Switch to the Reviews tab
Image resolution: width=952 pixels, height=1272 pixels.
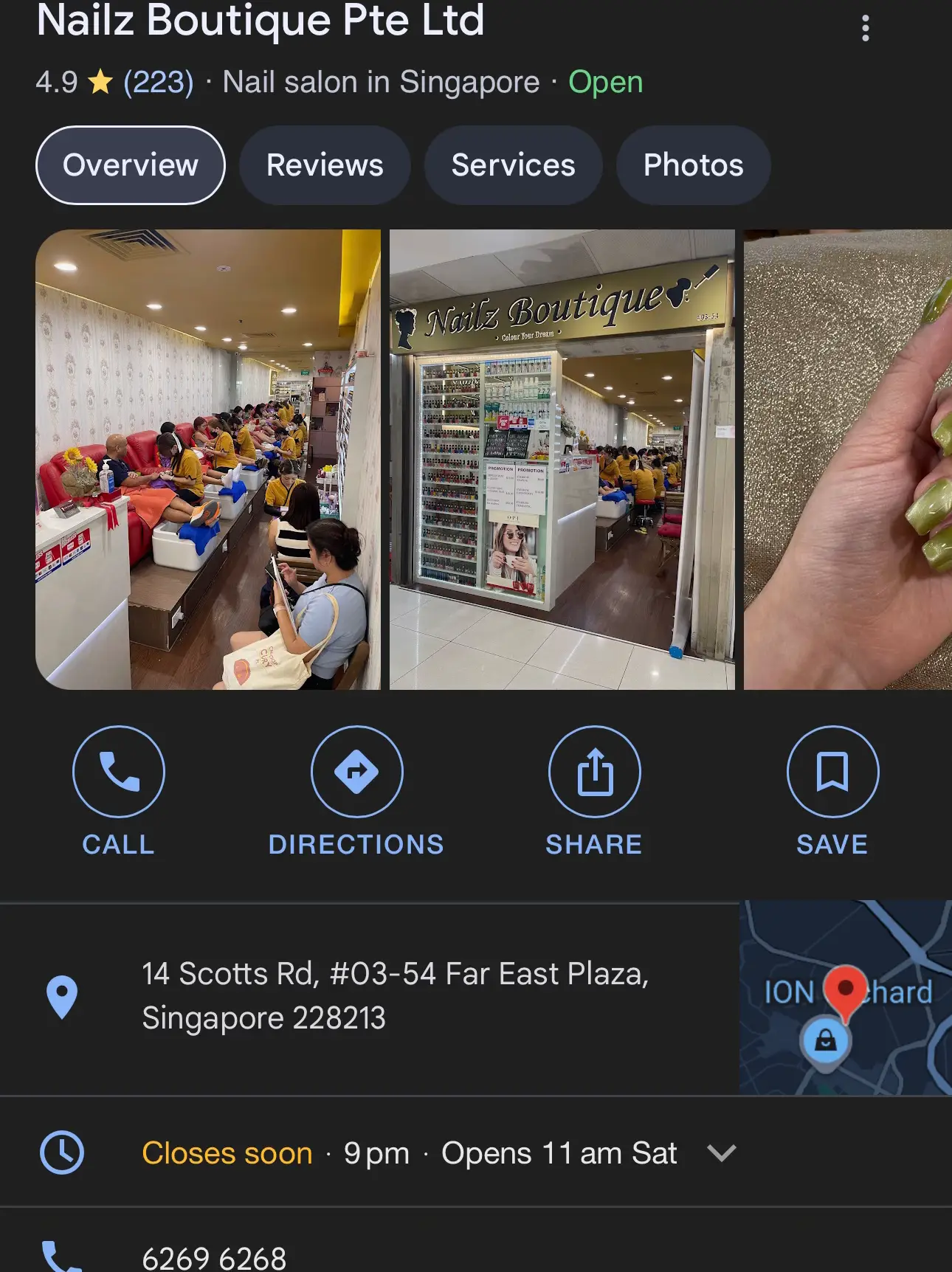tap(325, 165)
